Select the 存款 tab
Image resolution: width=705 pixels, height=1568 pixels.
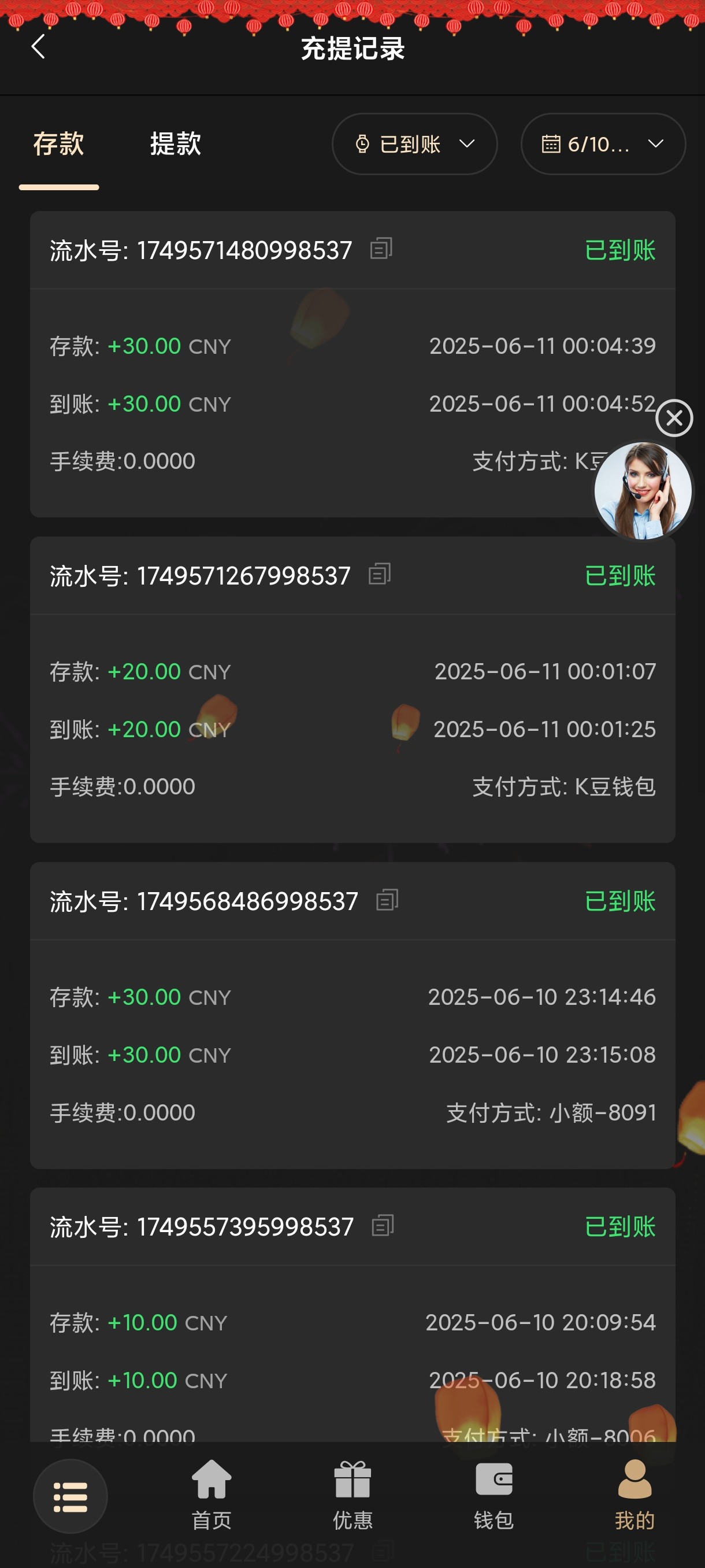pyautogui.click(x=58, y=145)
